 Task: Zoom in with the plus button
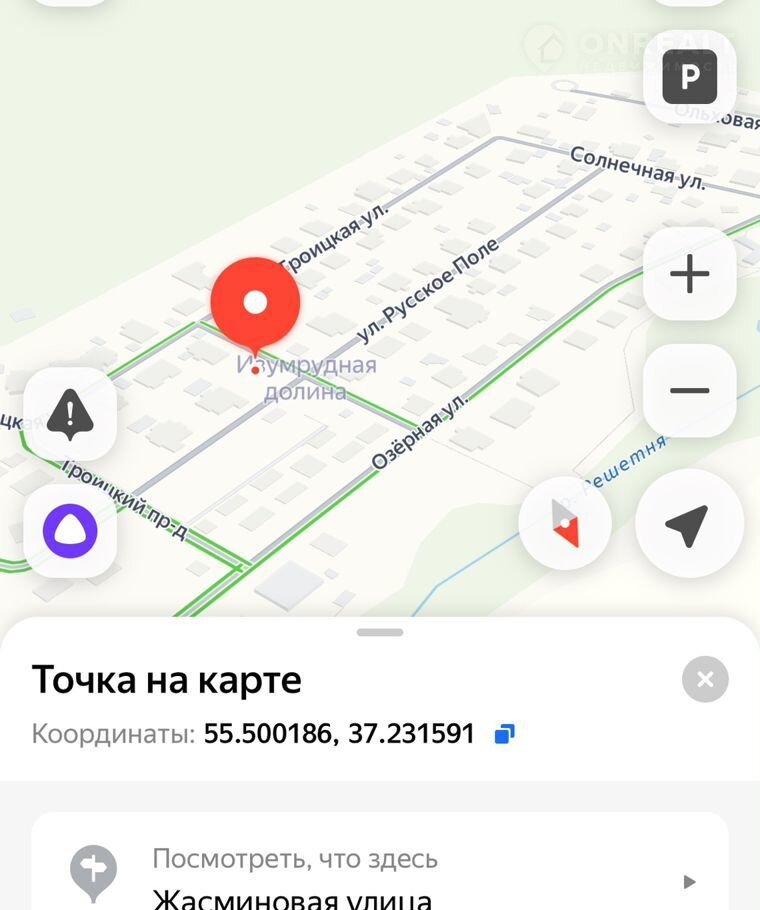point(689,274)
